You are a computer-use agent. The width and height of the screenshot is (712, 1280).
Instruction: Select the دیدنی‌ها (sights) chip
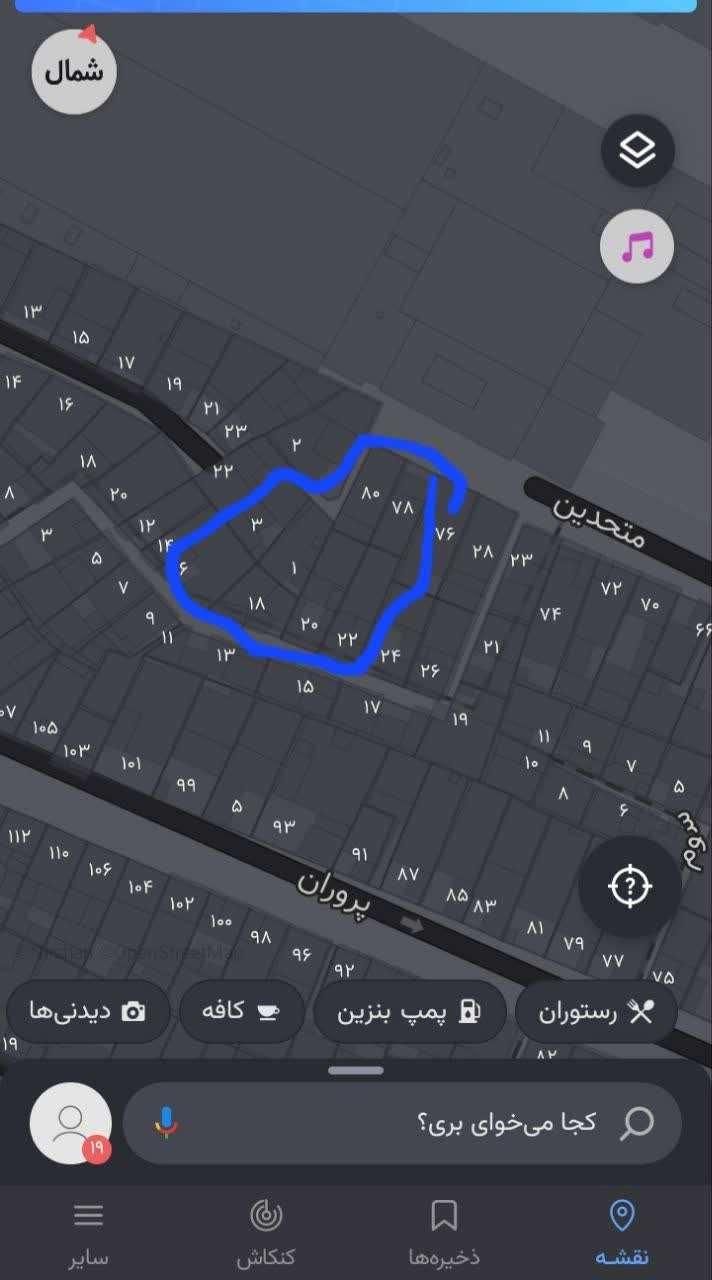pyautogui.click(x=88, y=1012)
